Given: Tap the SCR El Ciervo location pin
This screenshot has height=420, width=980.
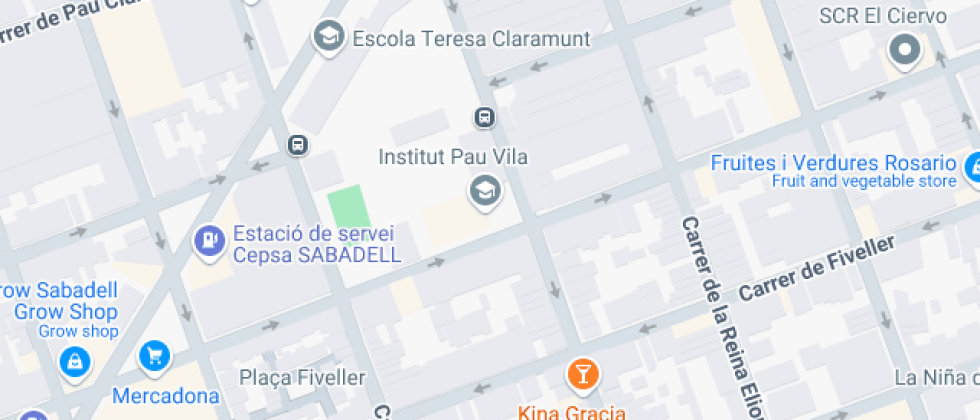Looking at the screenshot, I should click(905, 51).
